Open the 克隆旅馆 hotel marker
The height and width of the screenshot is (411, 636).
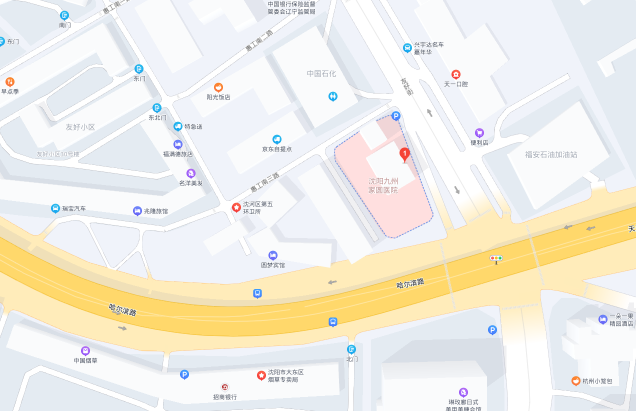[137, 210]
